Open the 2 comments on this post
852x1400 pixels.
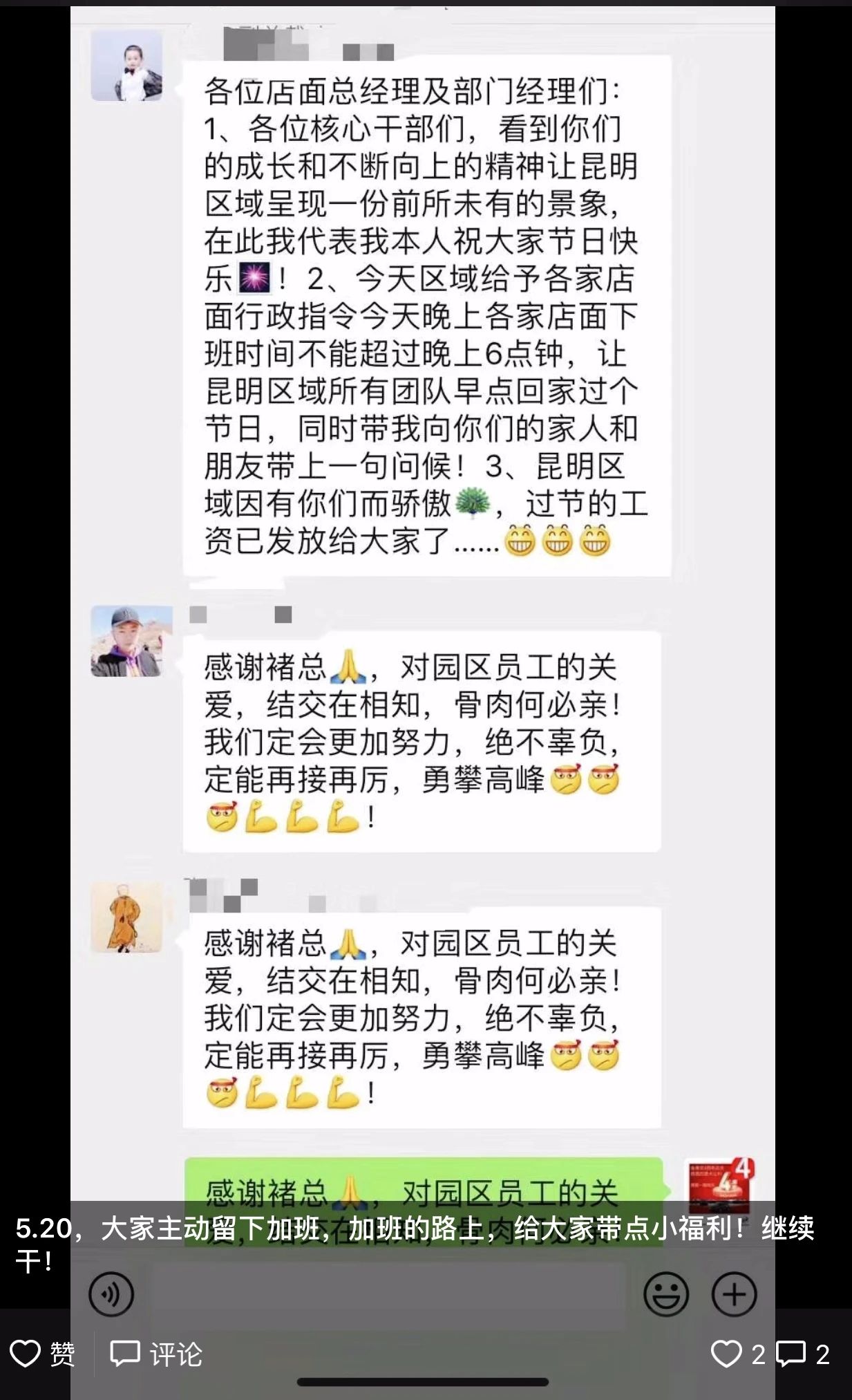pyautogui.click(x=802, y=1354)
